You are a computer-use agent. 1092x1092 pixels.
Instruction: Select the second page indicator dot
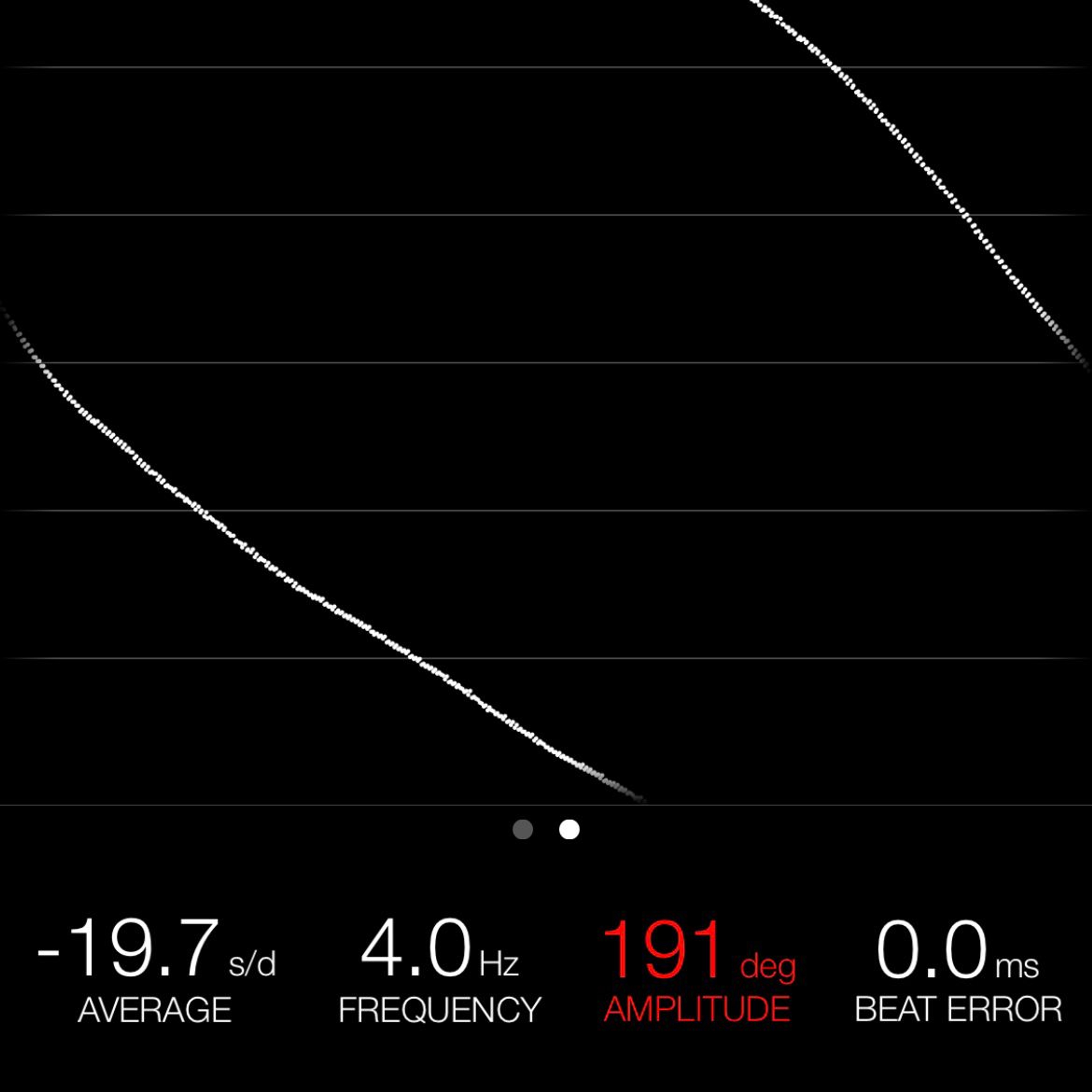click(x=569, y=829)
